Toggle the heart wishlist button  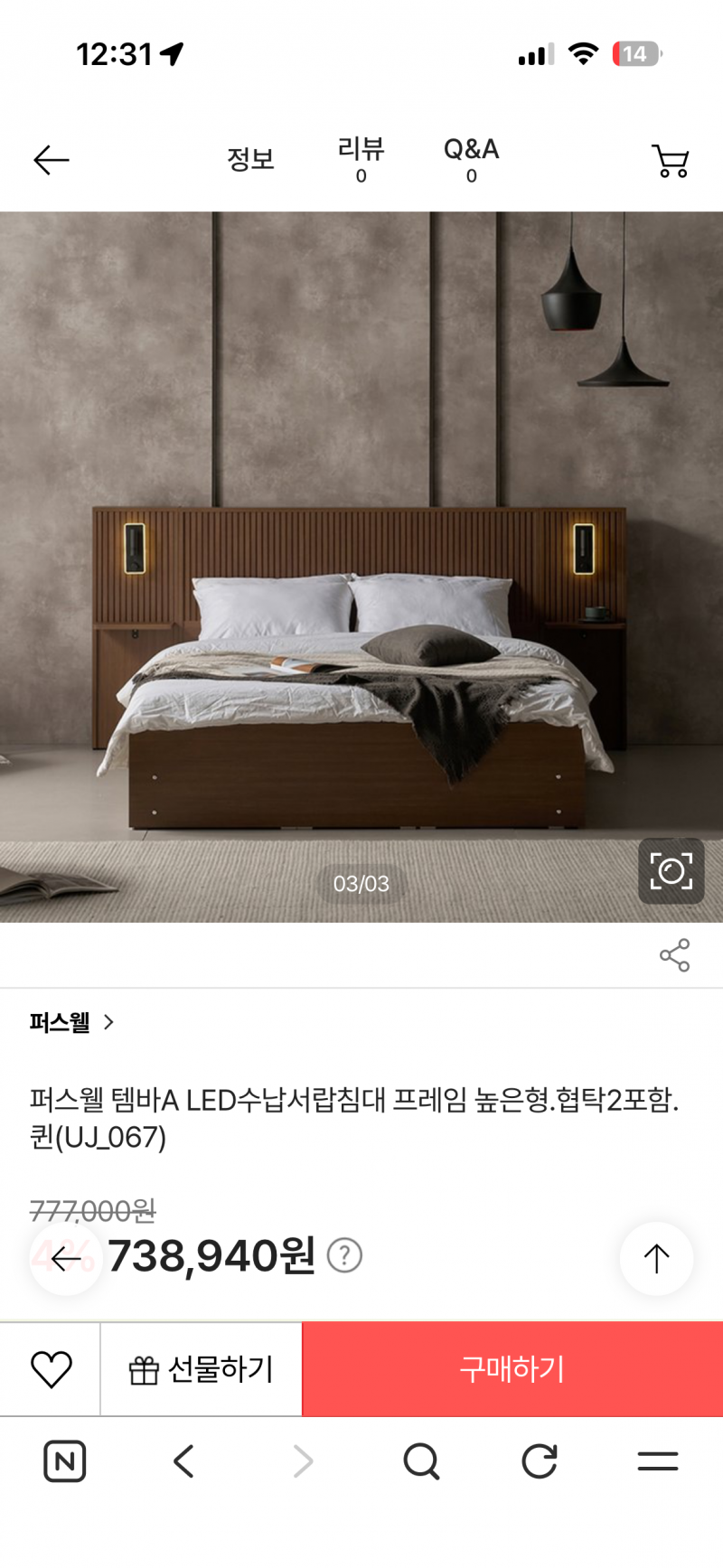(50, 1368)
